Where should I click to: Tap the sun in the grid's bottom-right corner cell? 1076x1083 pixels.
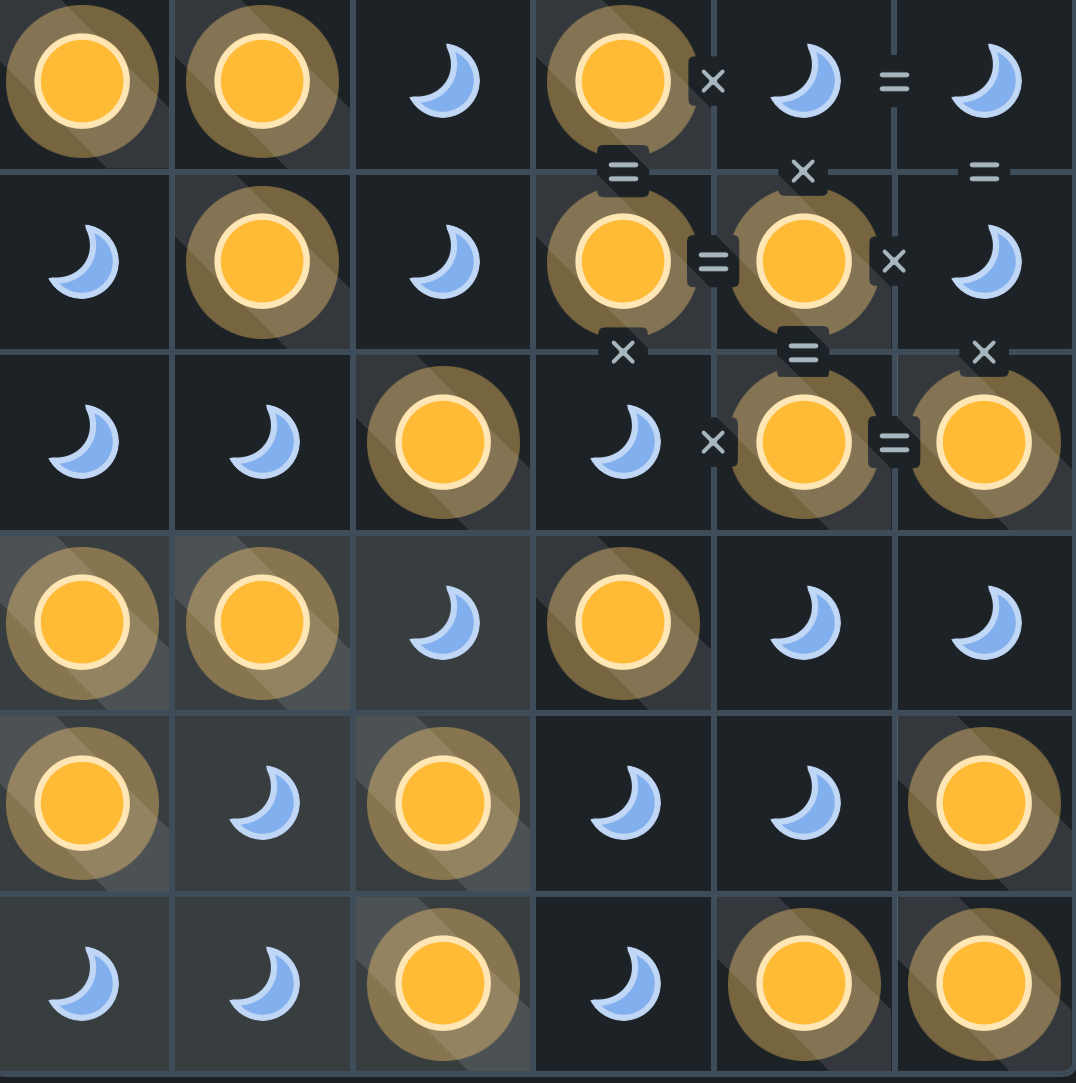pyautogui.click(x=985, y=983)
